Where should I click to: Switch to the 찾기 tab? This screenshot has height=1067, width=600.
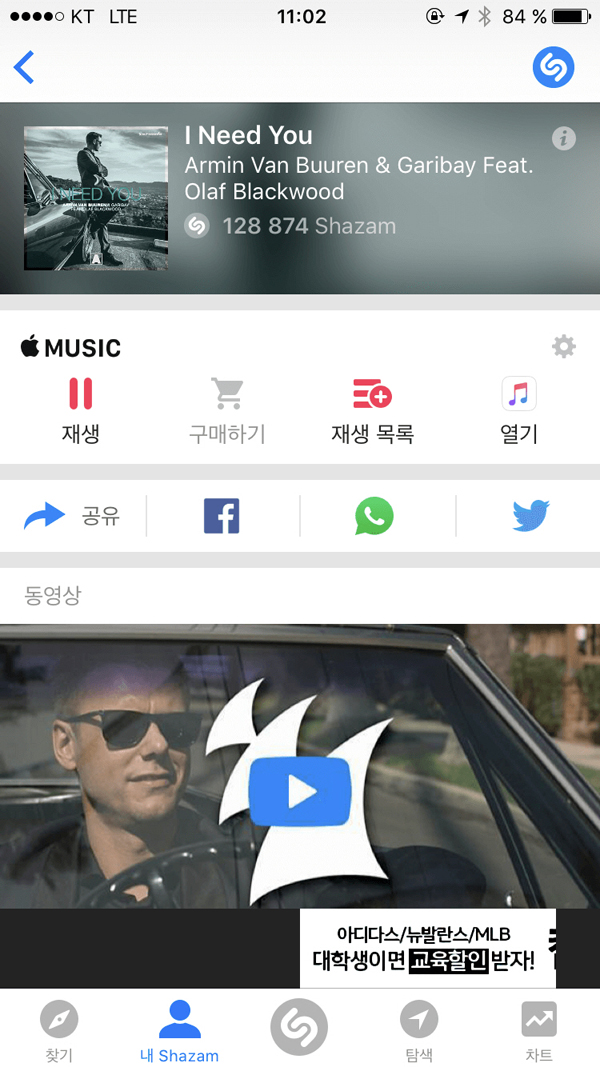(x=59, y=1030)
